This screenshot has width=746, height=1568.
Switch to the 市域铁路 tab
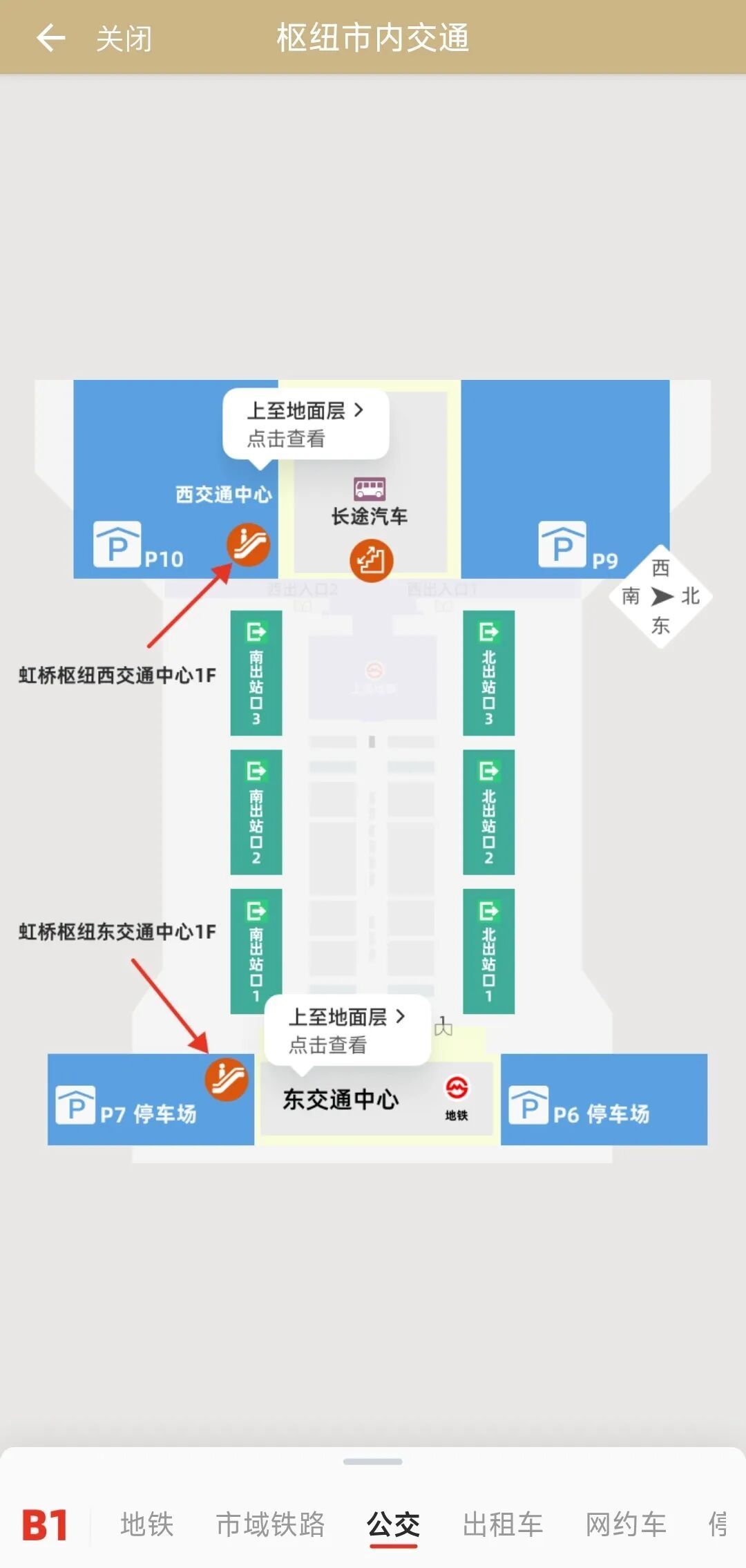click(270, 1524)
